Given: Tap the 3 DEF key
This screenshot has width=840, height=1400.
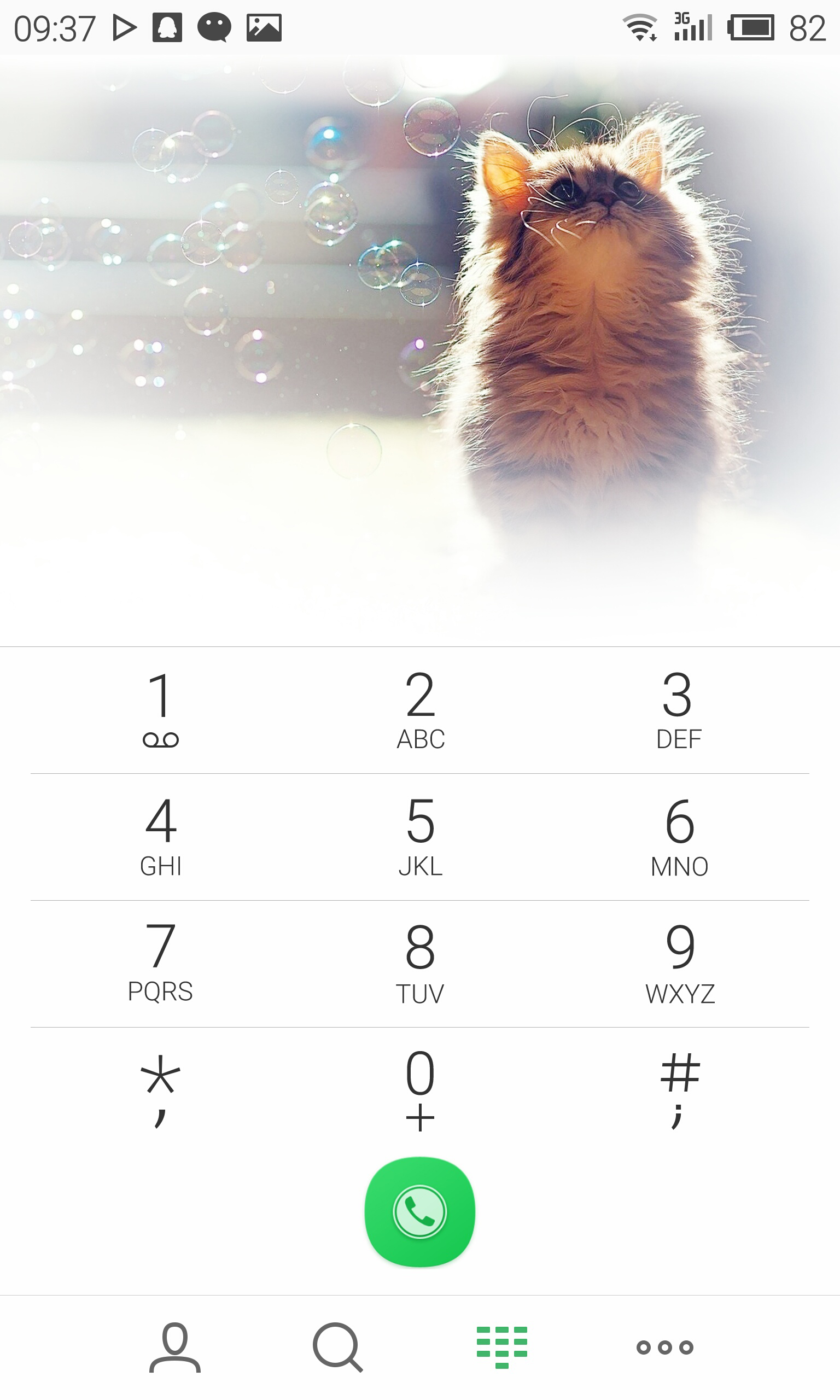Looking at the screenshot, I should tap(678, 710).
